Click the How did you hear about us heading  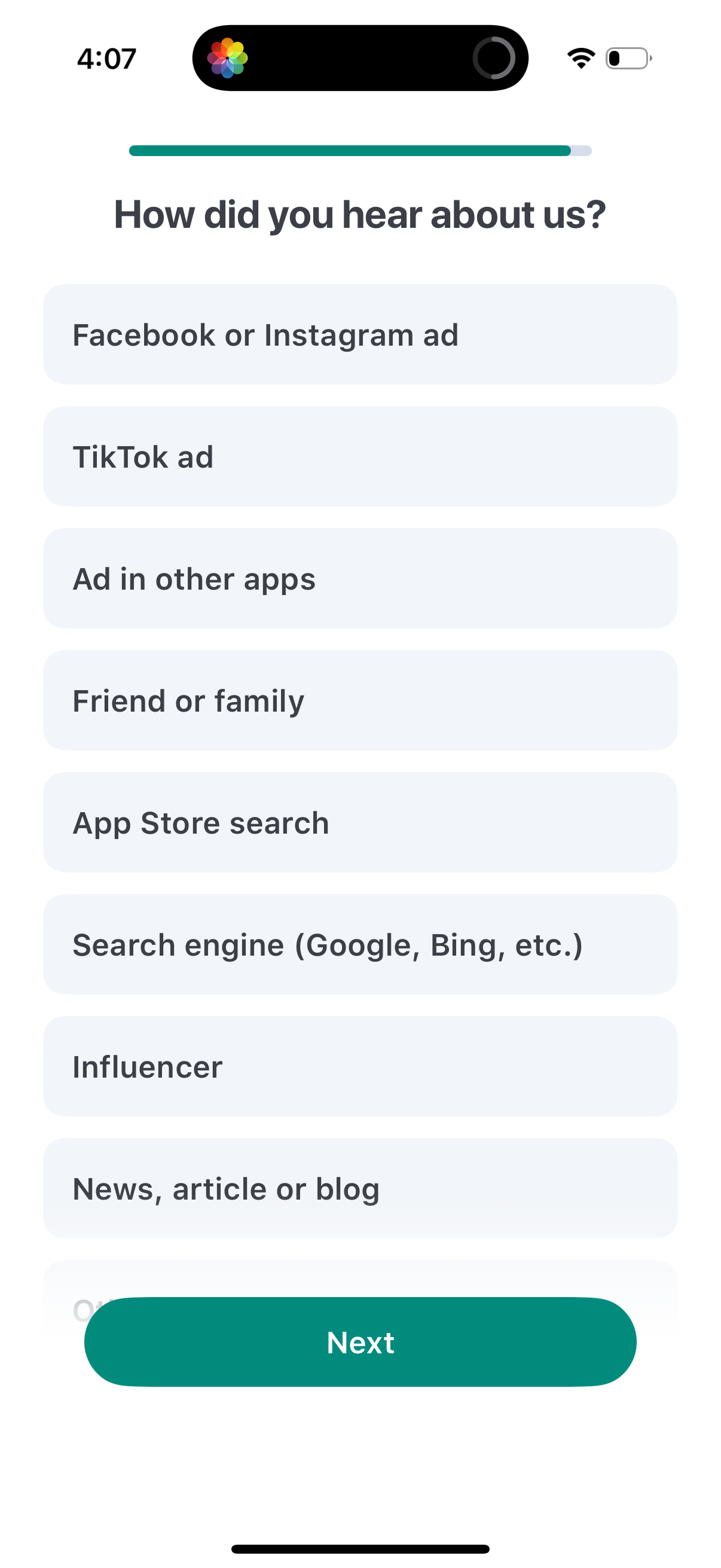tap(360, 214)
